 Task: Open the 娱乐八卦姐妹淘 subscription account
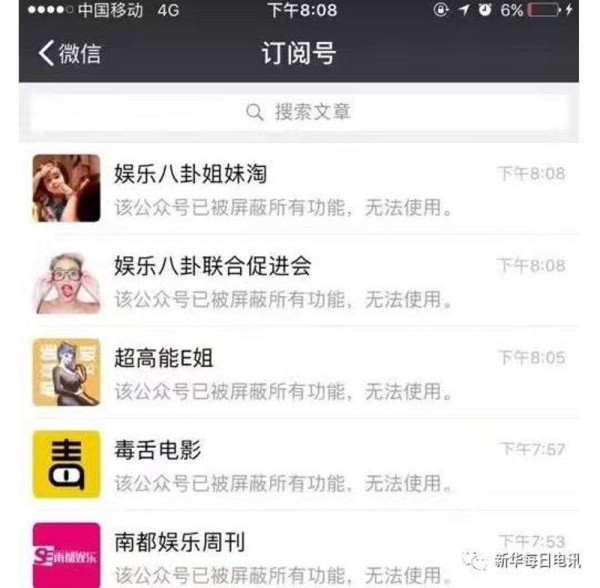tap(298, 188)
